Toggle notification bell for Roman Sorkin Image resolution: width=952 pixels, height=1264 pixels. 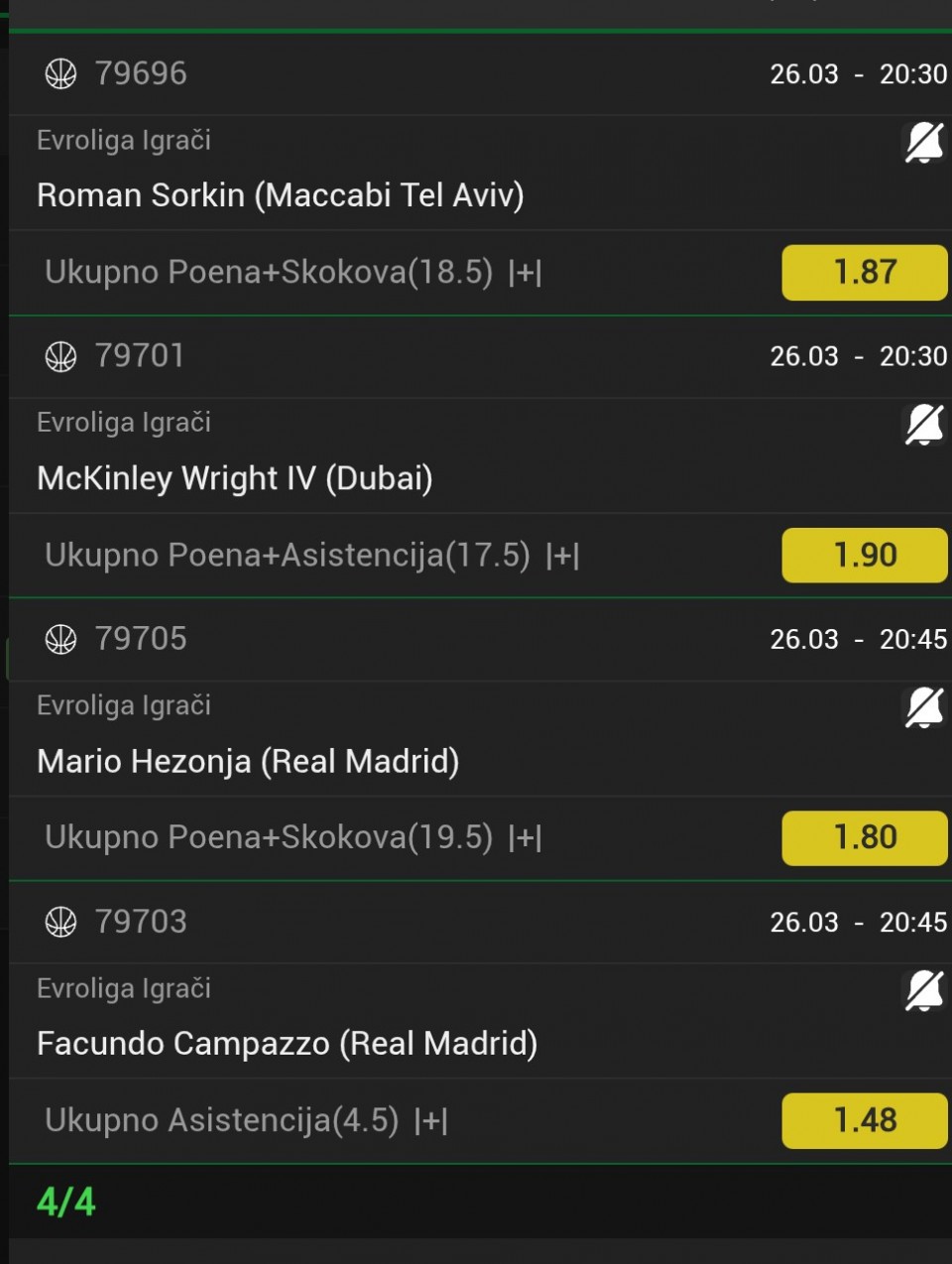coord(923,143)
